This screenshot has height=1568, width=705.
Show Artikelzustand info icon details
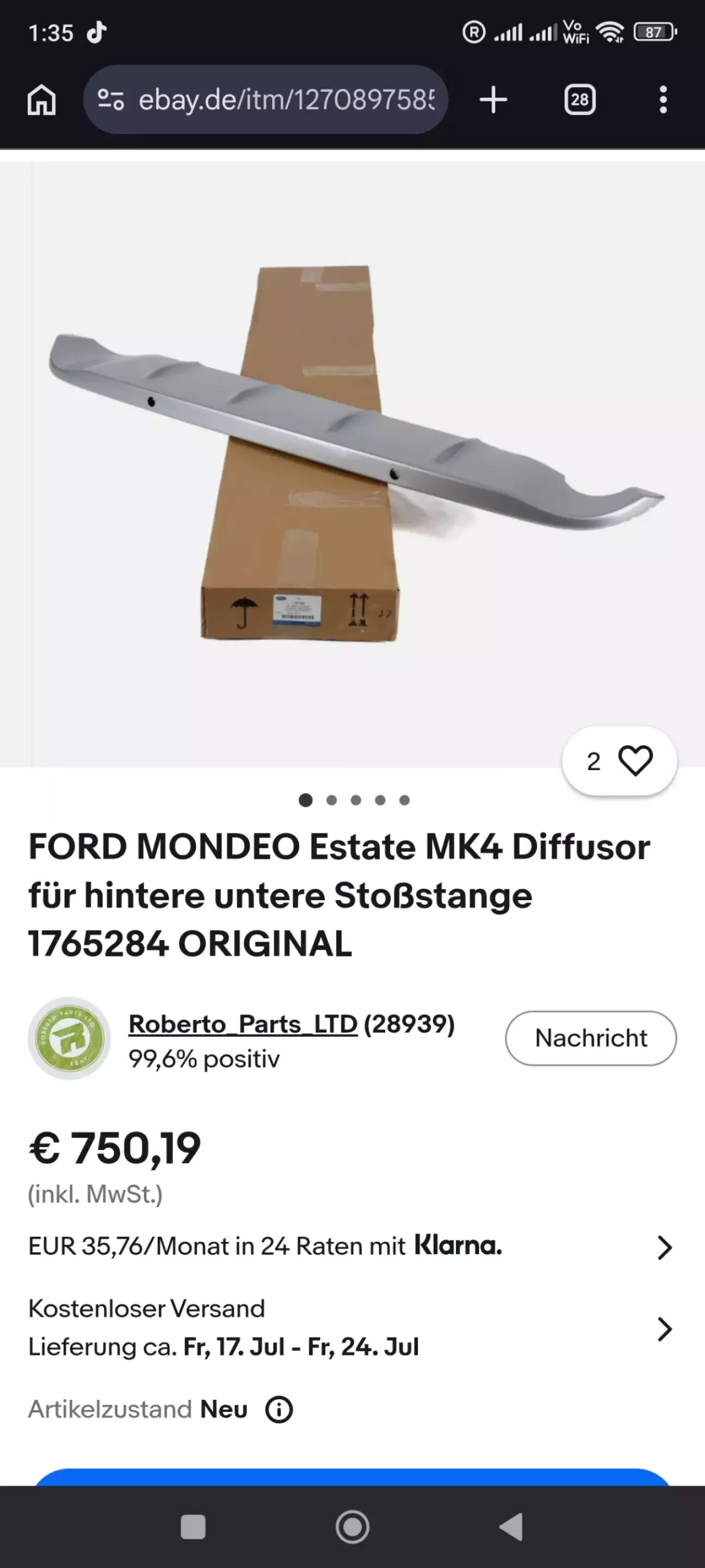pos(279,1409)
